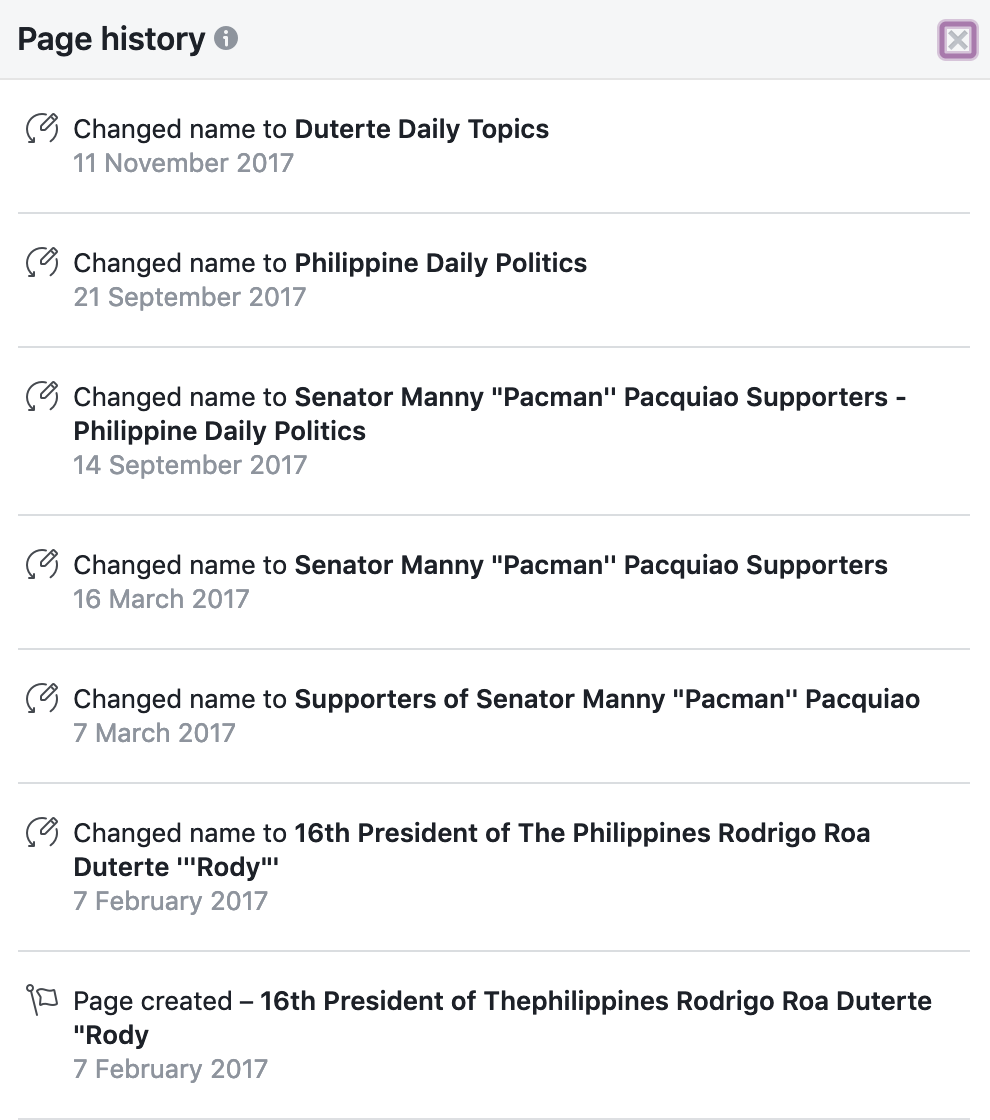Close the Page history dialog
The image size is (990, 1120).
(957, 41)
